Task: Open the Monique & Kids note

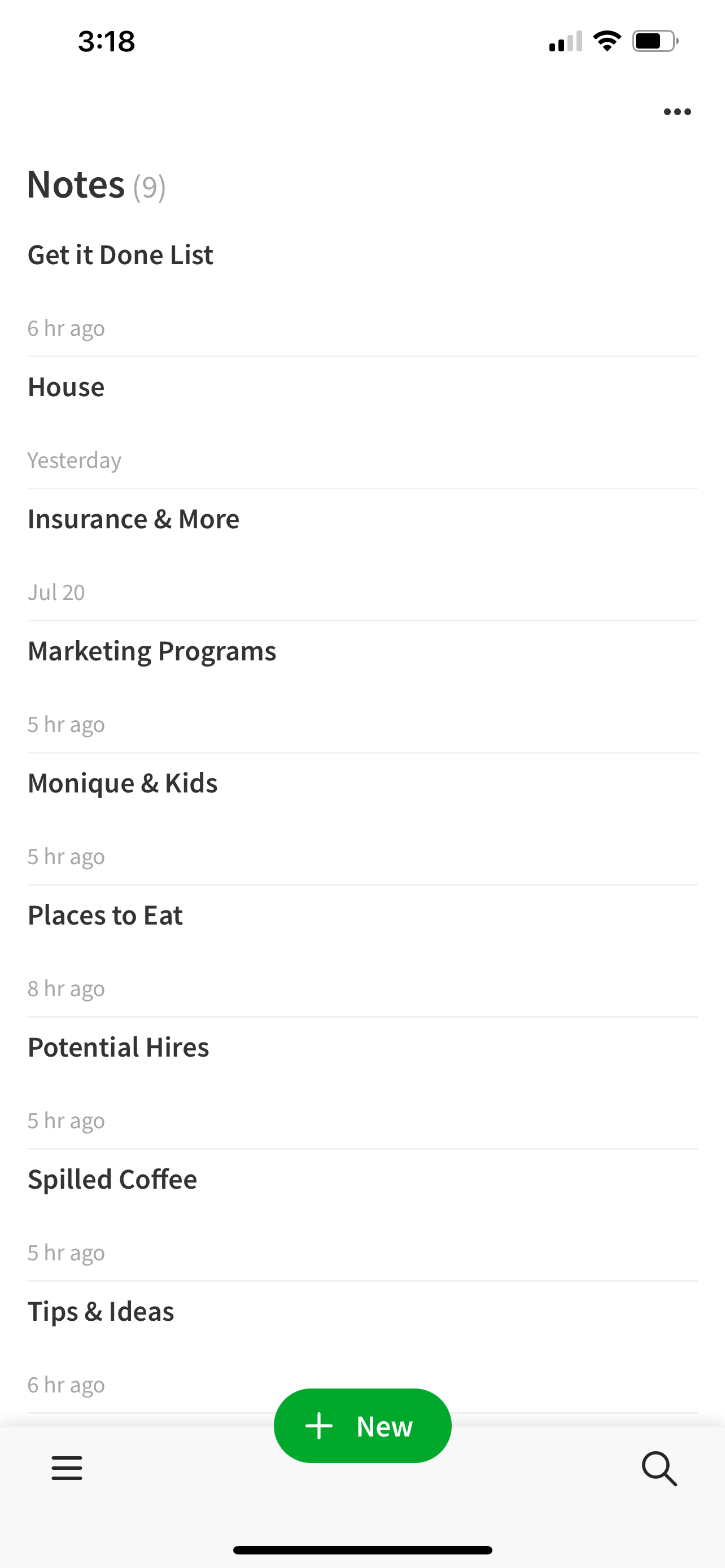Action: point(362,820)
